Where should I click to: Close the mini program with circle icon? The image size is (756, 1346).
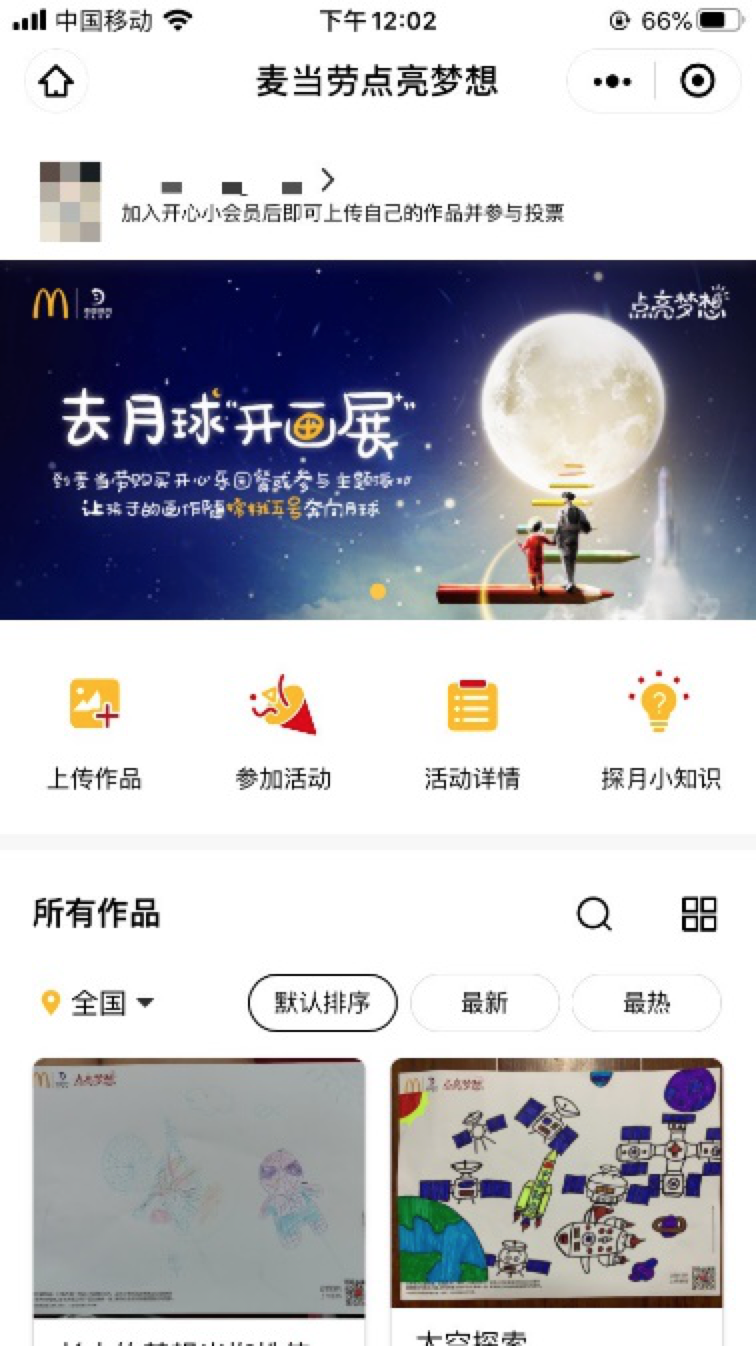coord(698,81)
